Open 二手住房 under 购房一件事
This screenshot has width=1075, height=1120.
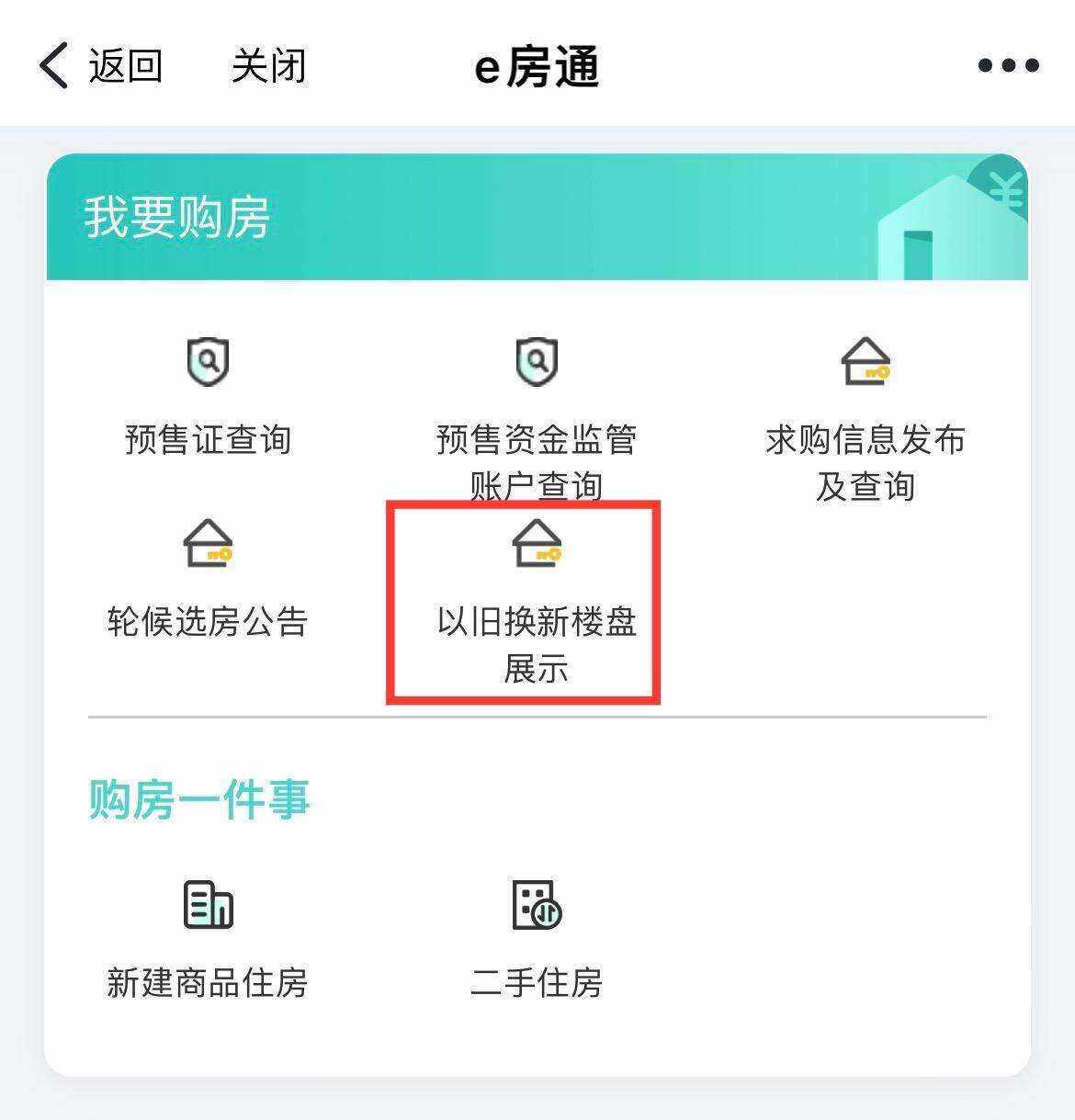coord(537,939)
